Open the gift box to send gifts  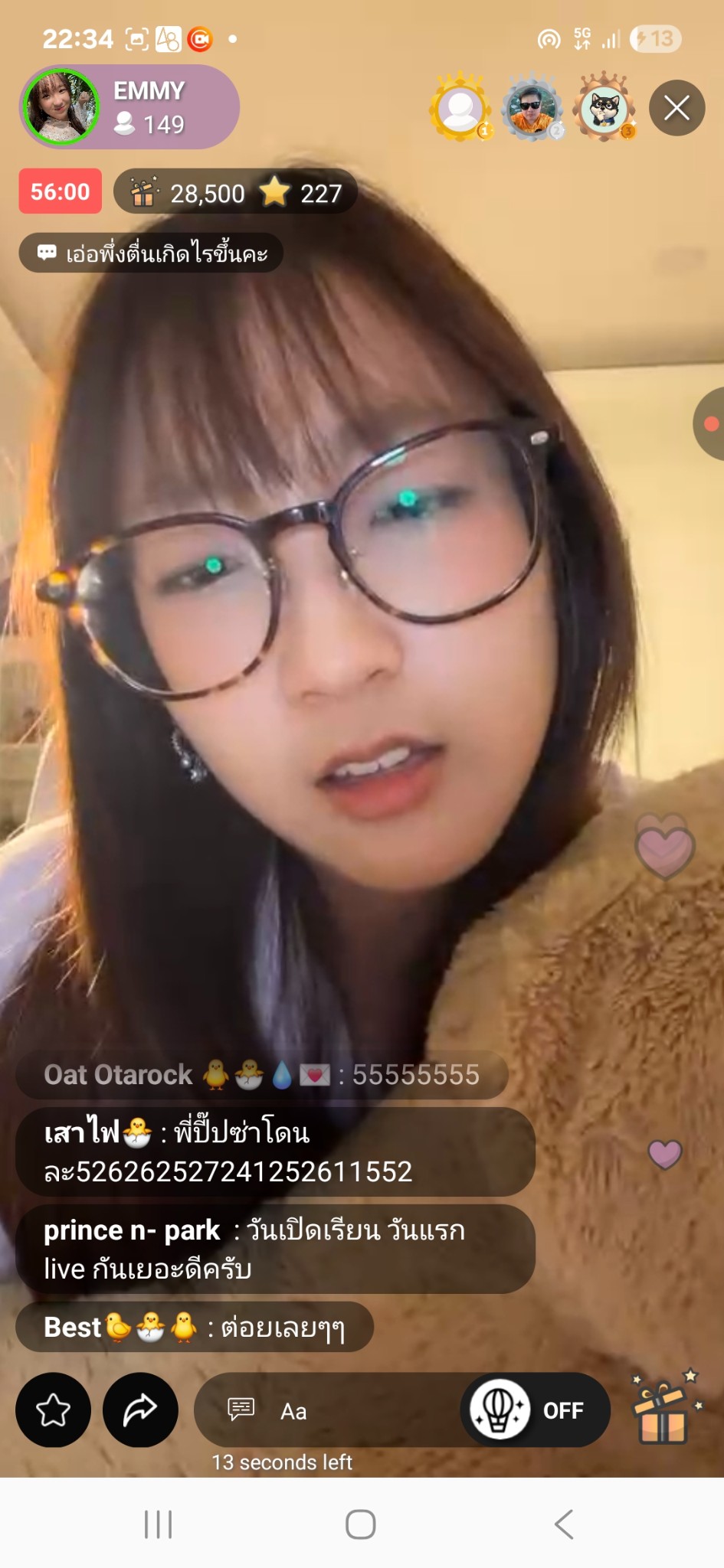point(663,1410)
